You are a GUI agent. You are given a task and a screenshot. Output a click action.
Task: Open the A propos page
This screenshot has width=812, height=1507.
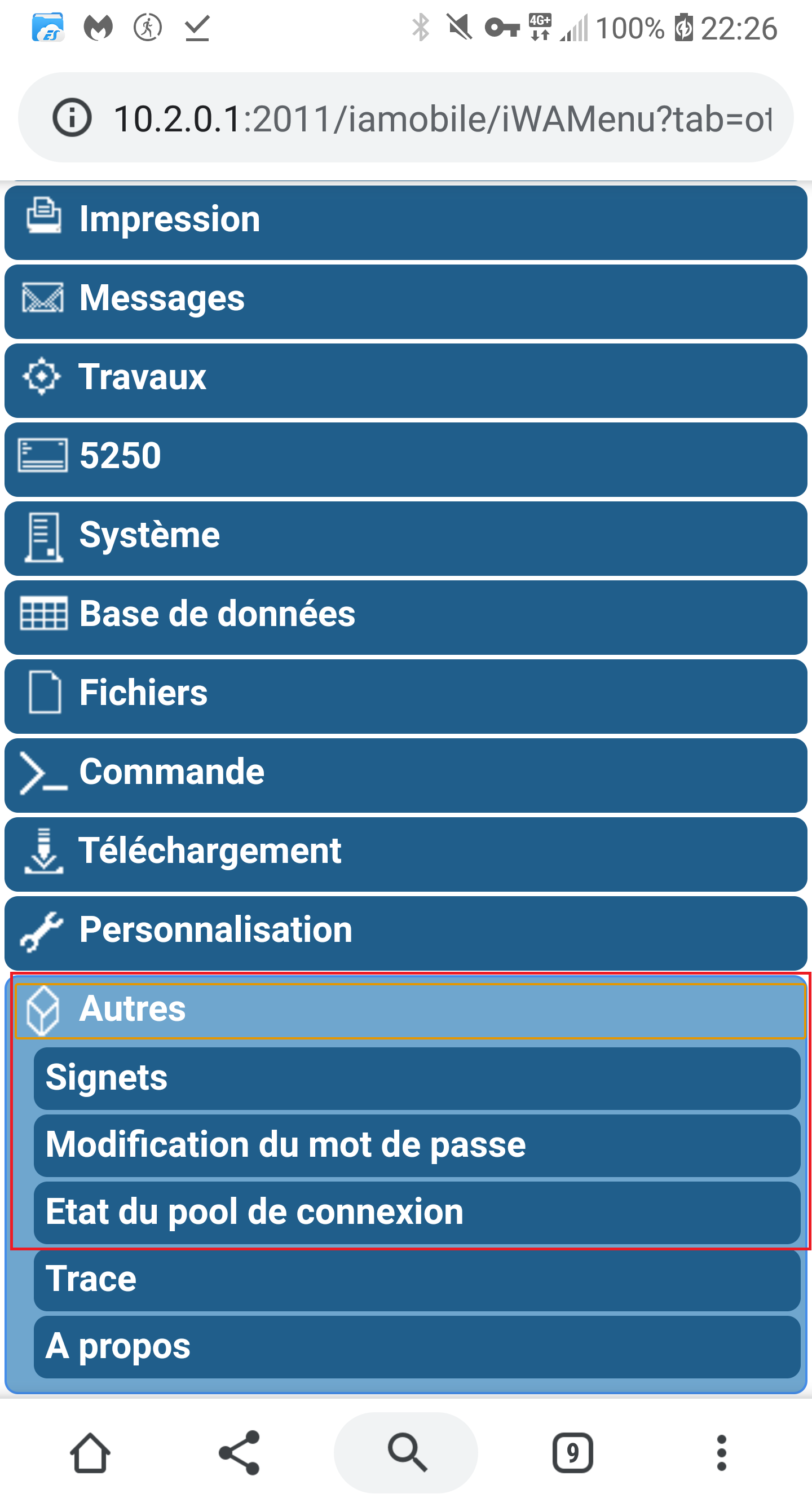coord(417,1347)
